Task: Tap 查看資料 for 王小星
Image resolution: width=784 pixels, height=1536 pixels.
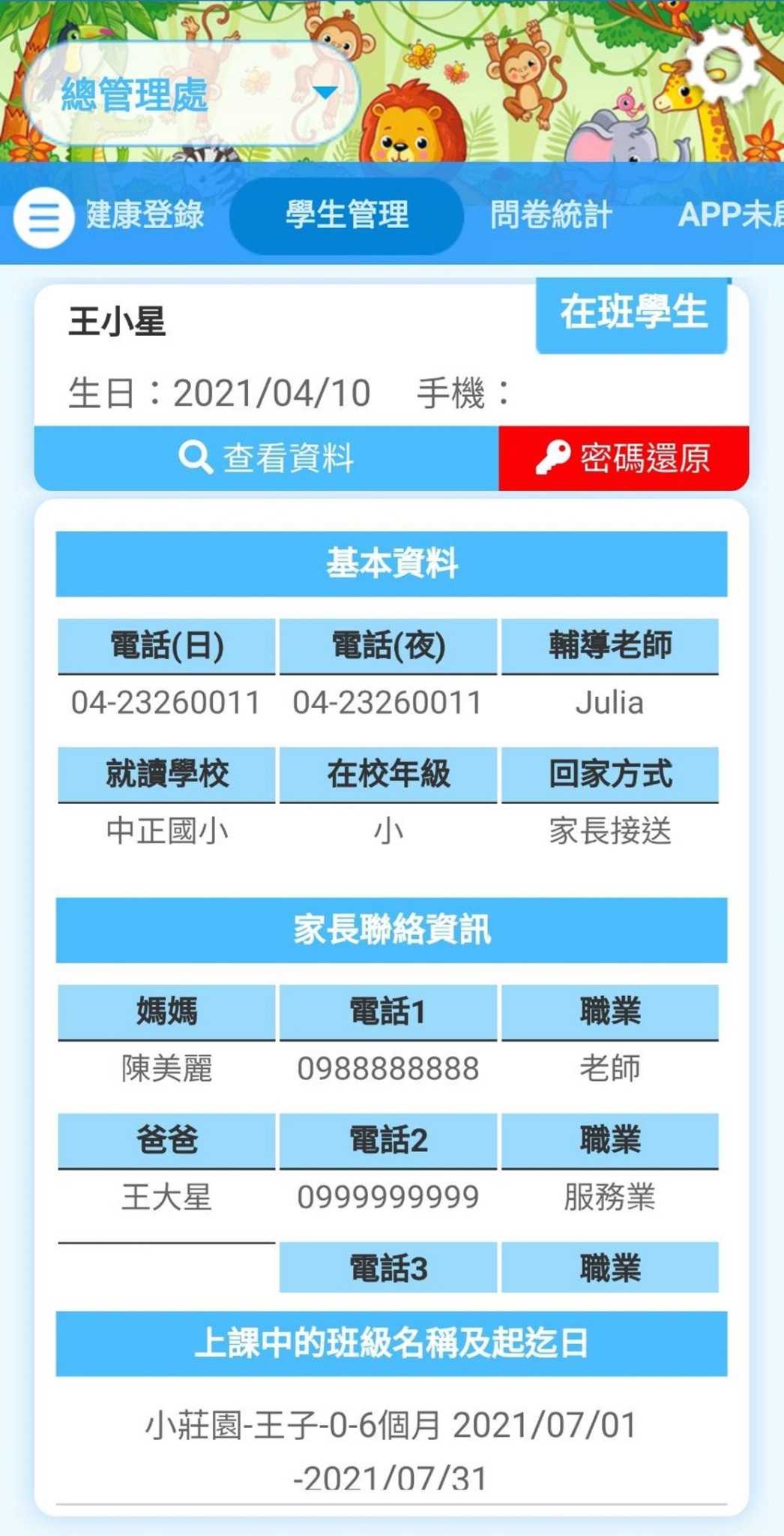Action: point(267,457)
